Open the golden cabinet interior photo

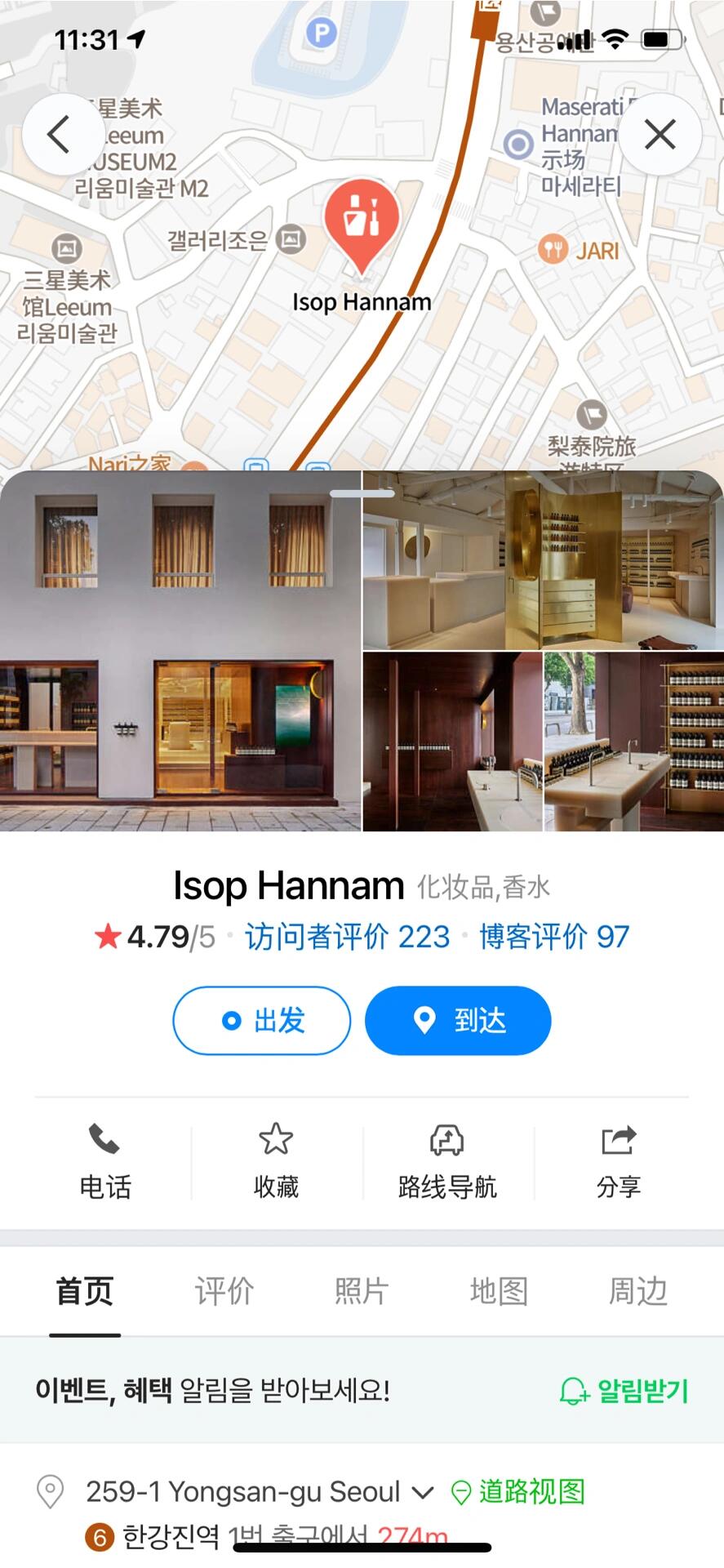pos(542,560)
